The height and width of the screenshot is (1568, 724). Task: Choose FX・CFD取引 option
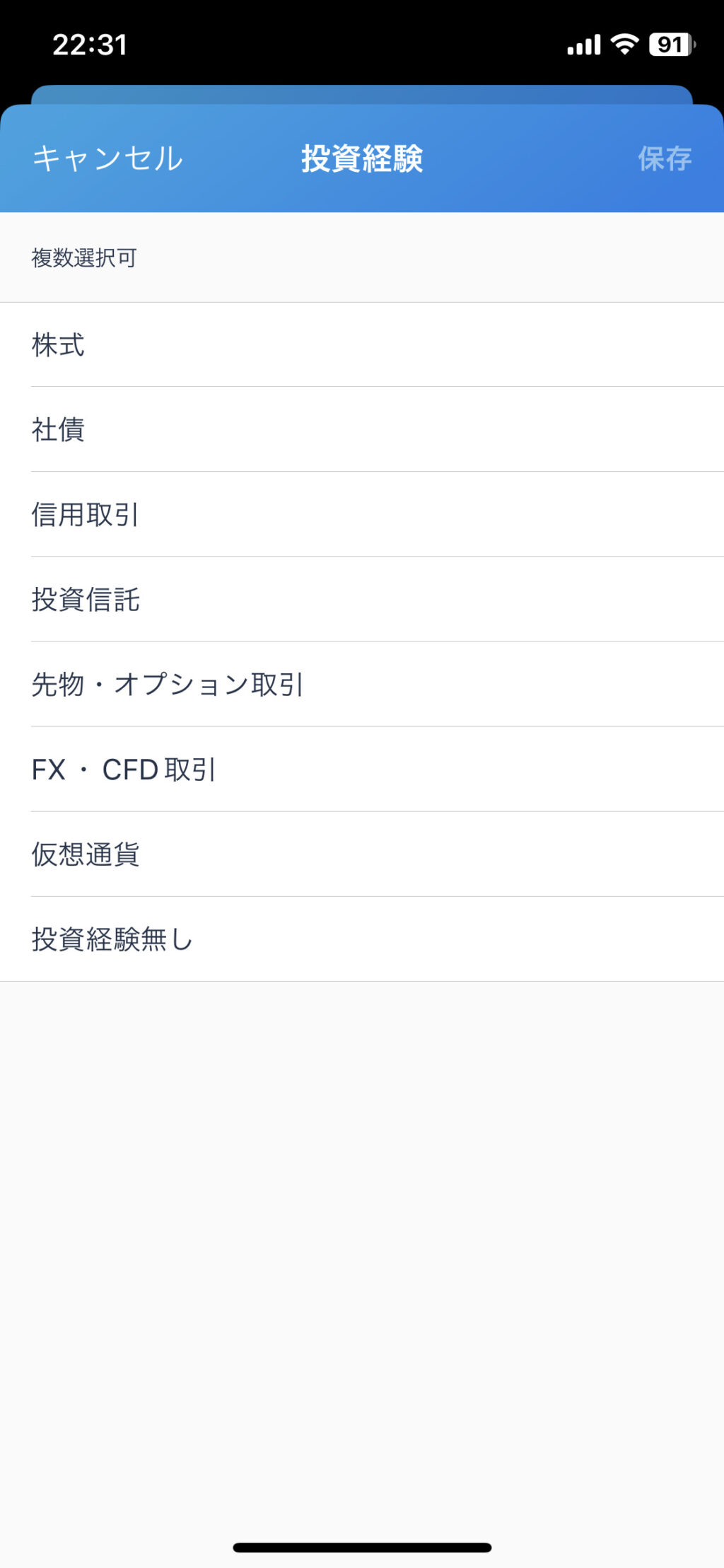tap(362, 769)
